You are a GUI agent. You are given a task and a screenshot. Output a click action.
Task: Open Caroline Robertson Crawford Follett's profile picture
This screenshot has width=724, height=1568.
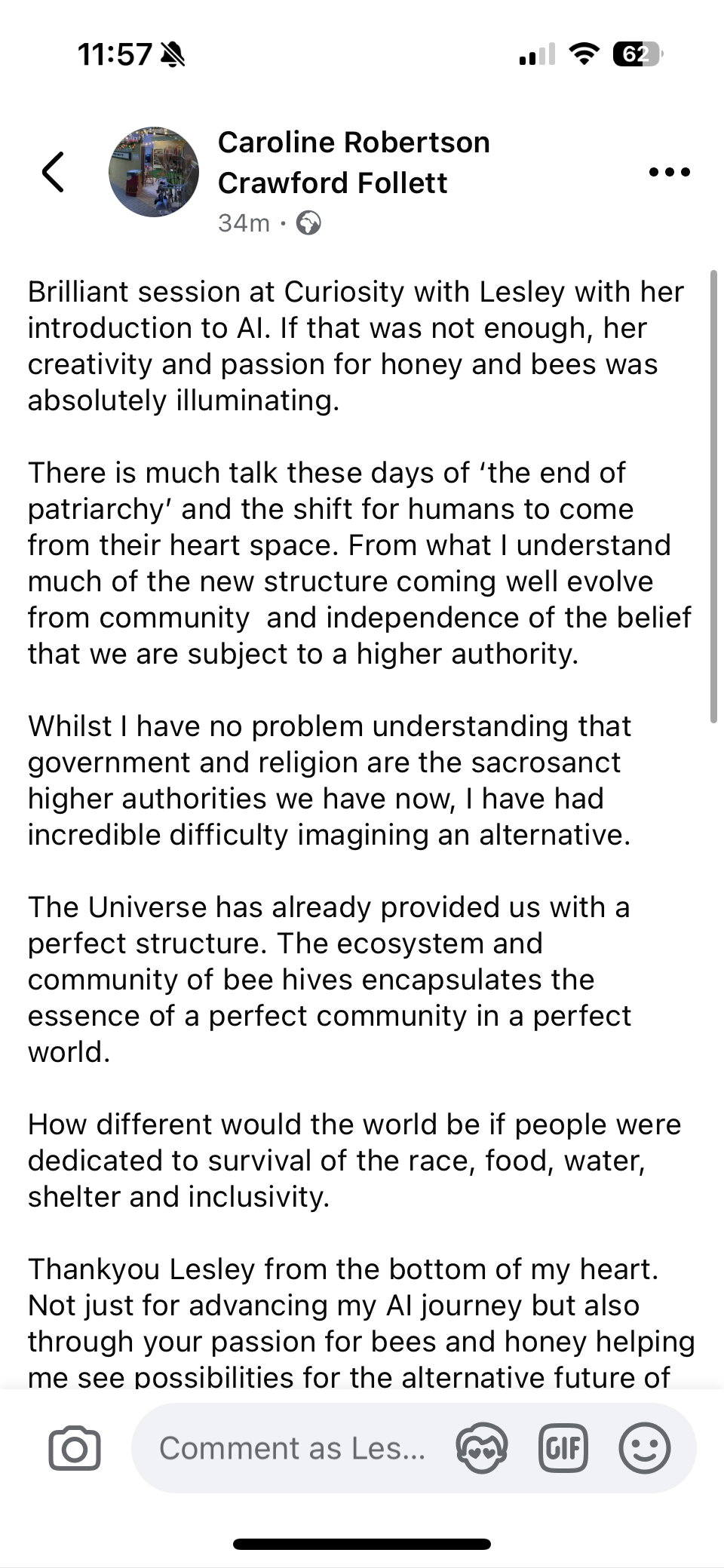click(154, 172)
